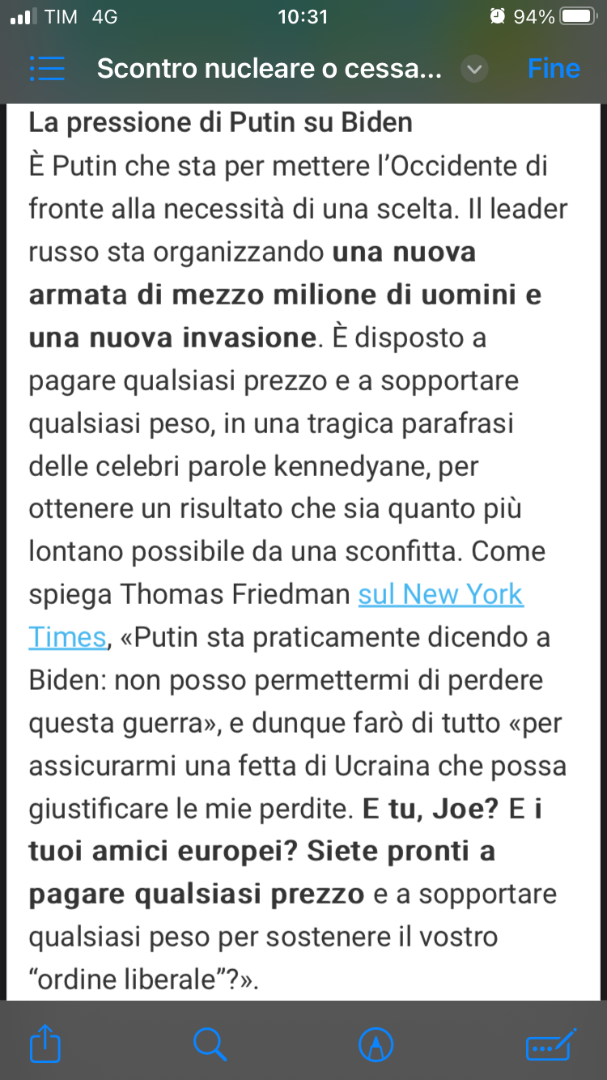This screenshot has width=607, height=1080.
Task: Open the 'sul New York Times' link
Action: [x=440, y=594]
